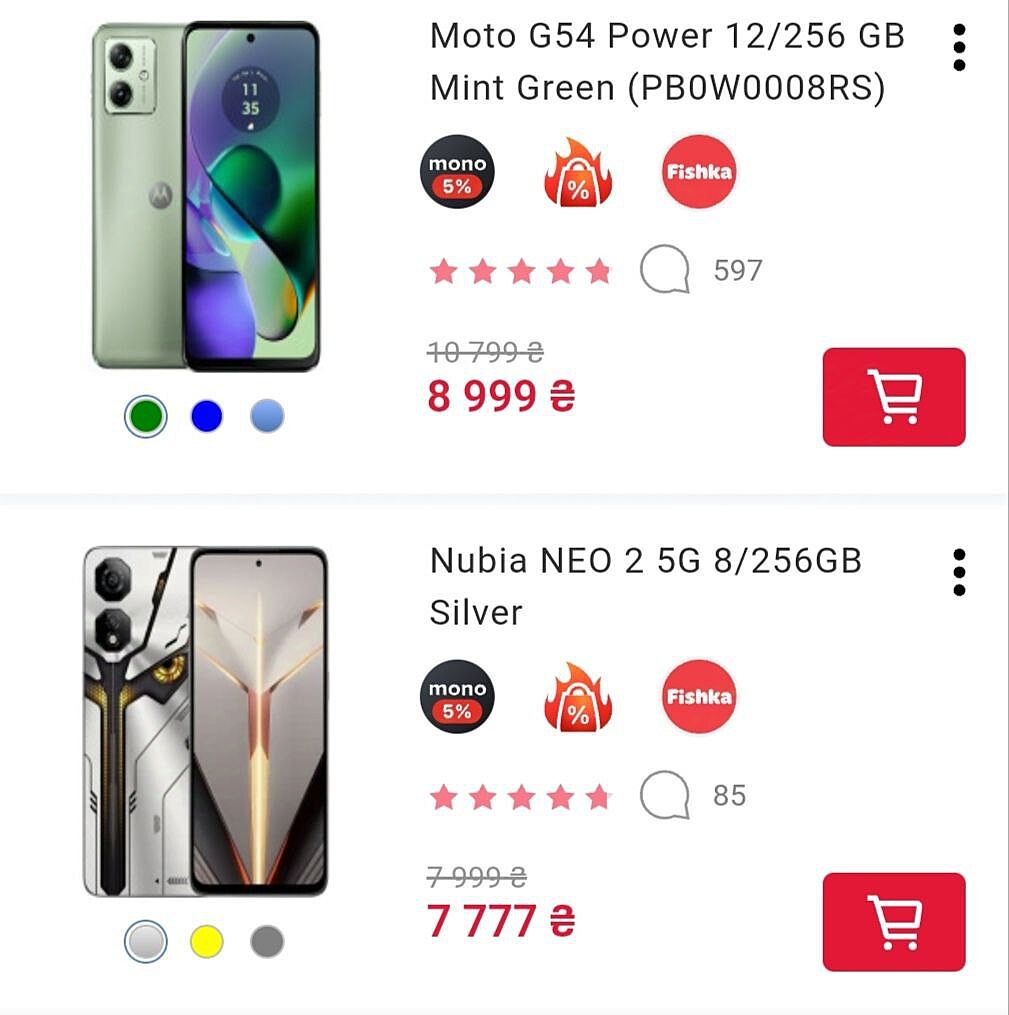This screenshot has width=1009, height=1015.
Task: Open overflow menu for Nubia NEO 2
Action: click(959, 572)
